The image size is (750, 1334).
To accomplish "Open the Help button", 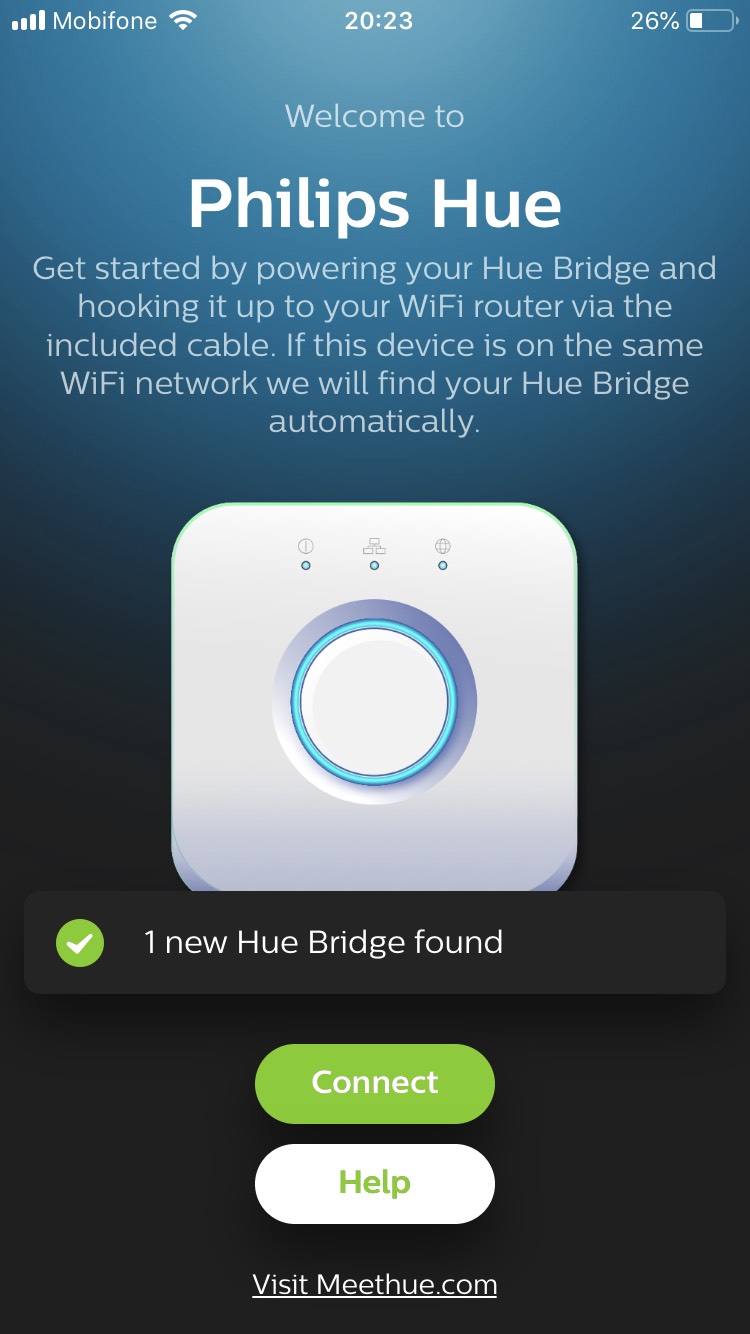I will click(x=374, y=1183).
